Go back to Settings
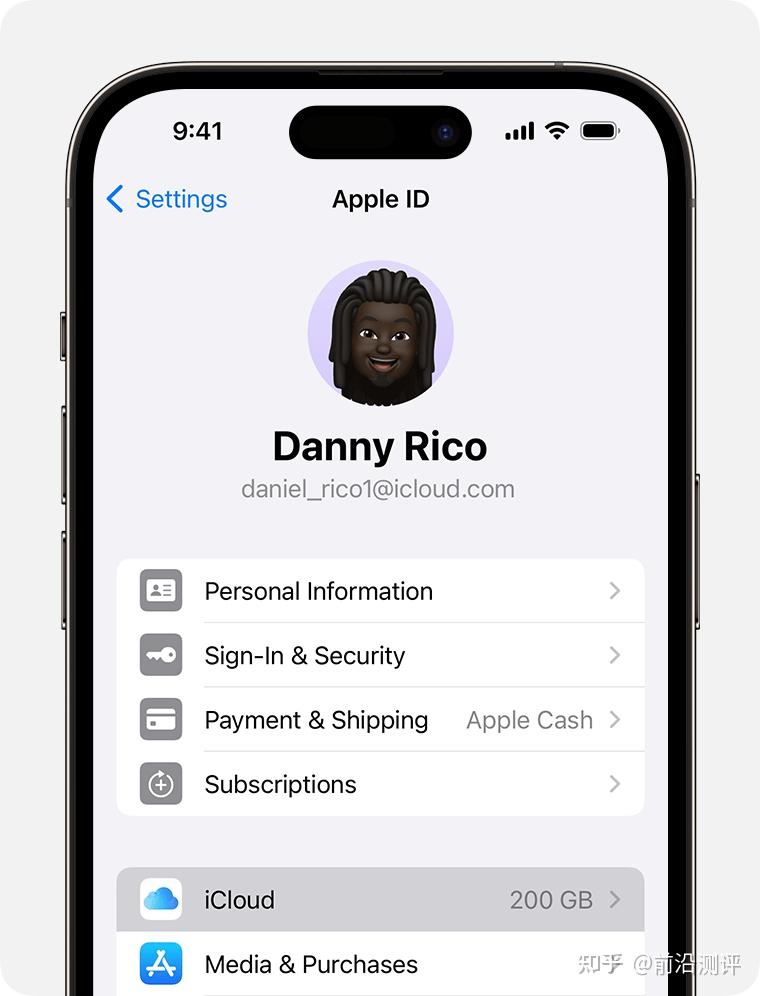 coord(168,199)
